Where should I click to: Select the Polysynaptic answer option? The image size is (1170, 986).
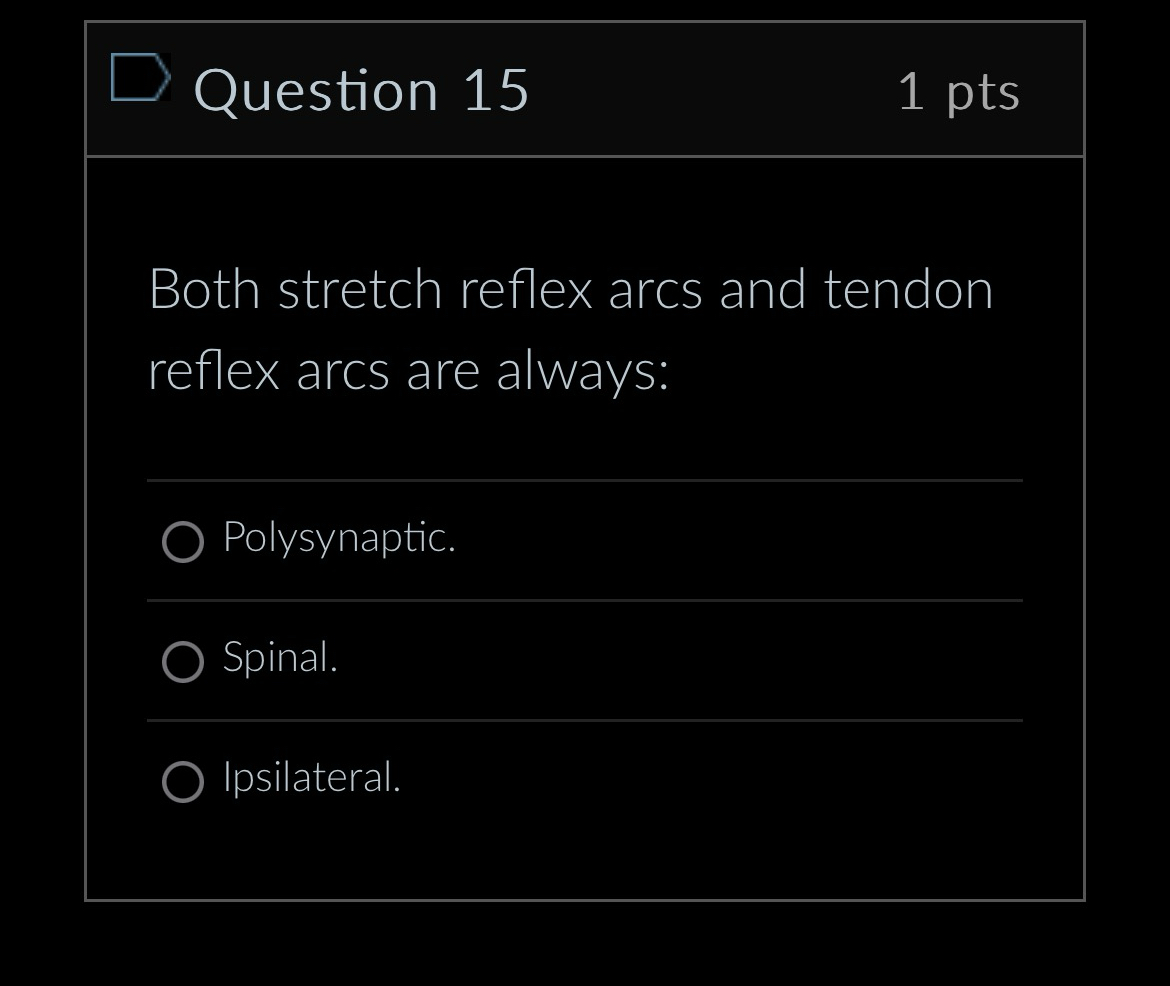coord(183,542)
